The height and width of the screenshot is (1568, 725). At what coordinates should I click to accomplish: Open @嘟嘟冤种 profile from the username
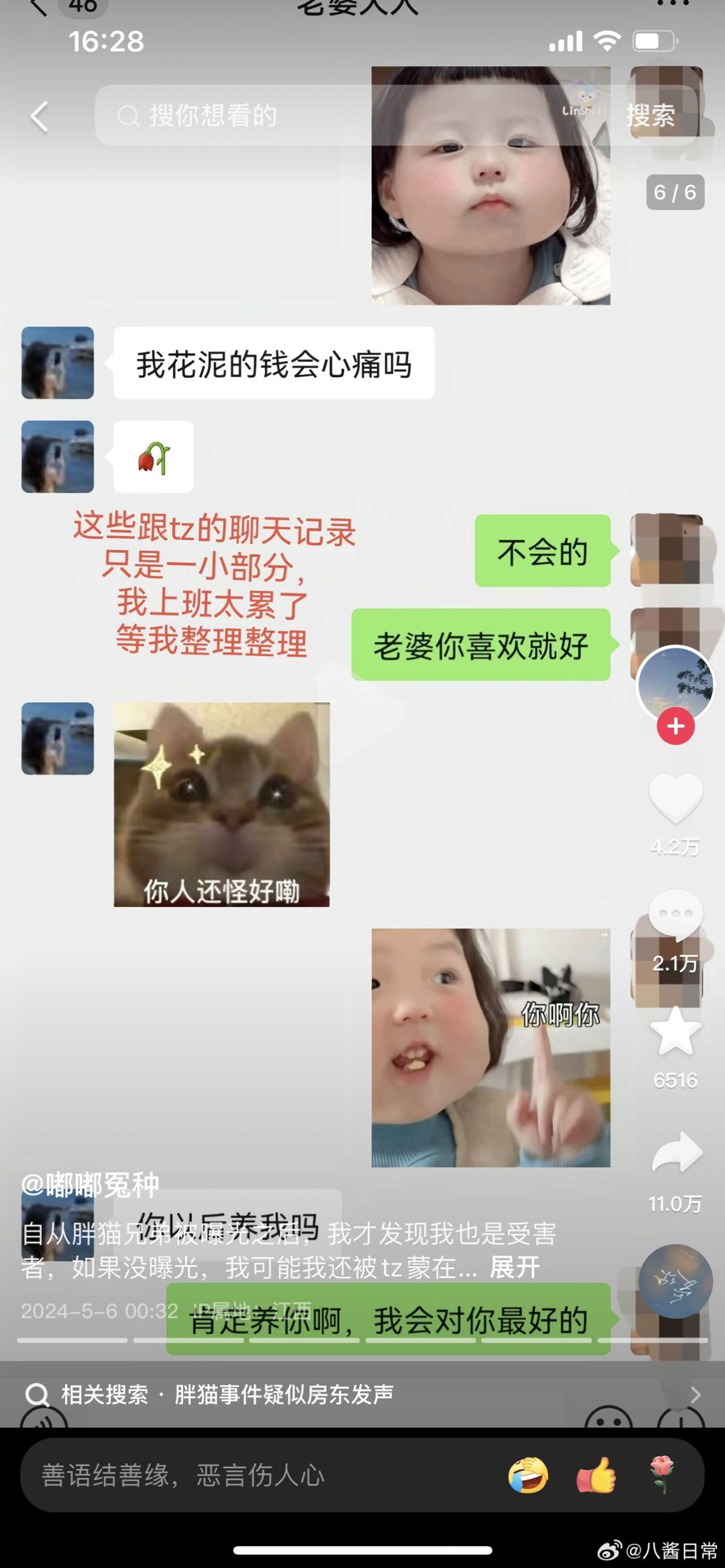[x=90, y=1185]
